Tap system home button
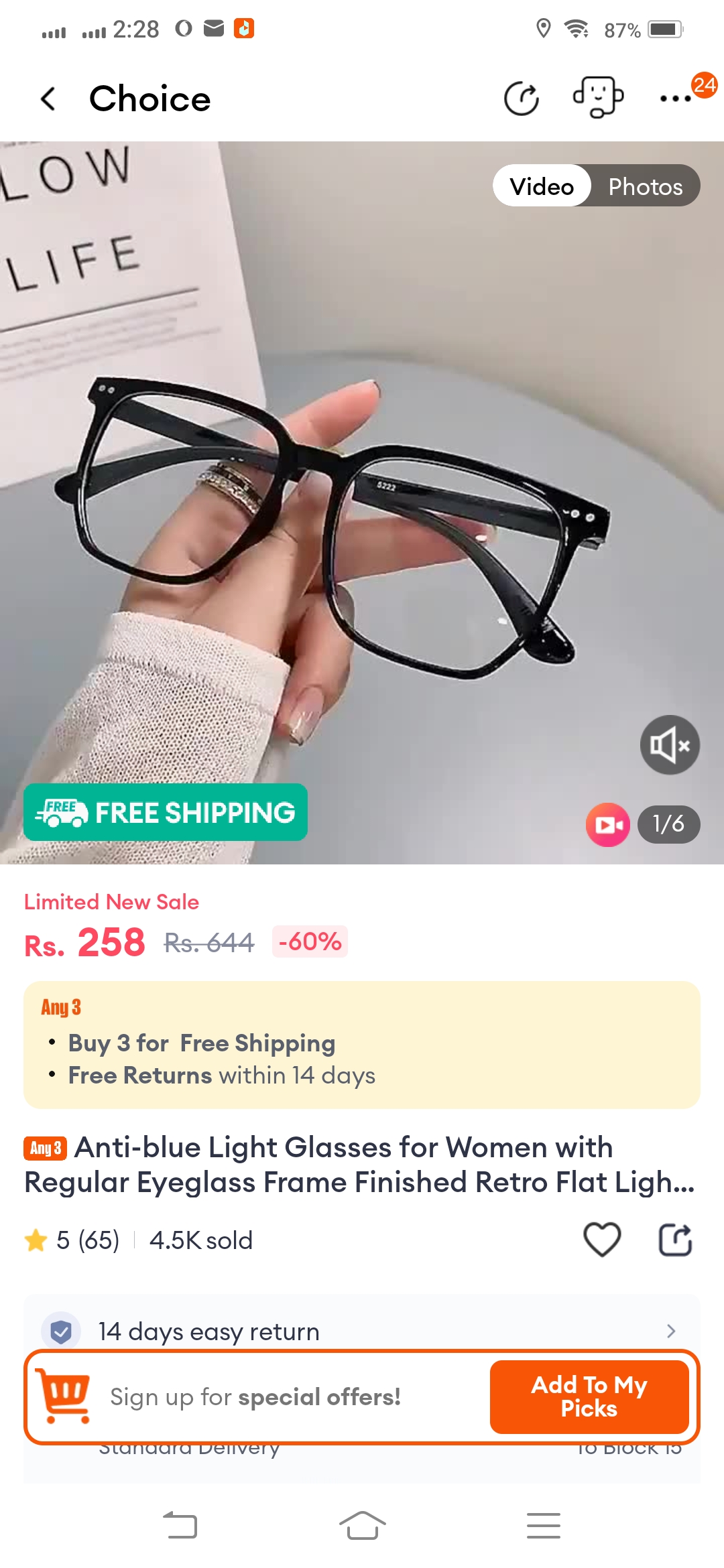 362,1526
